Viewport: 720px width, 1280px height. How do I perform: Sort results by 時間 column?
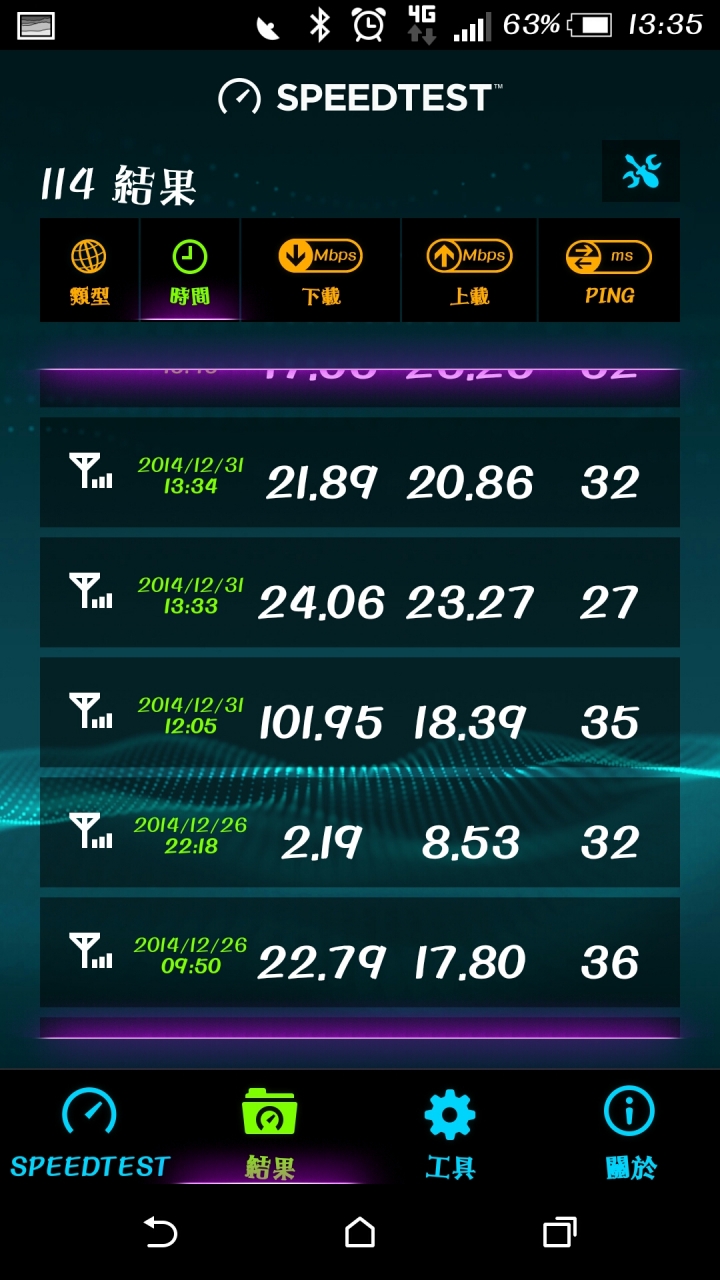click(x=189, y=271)
